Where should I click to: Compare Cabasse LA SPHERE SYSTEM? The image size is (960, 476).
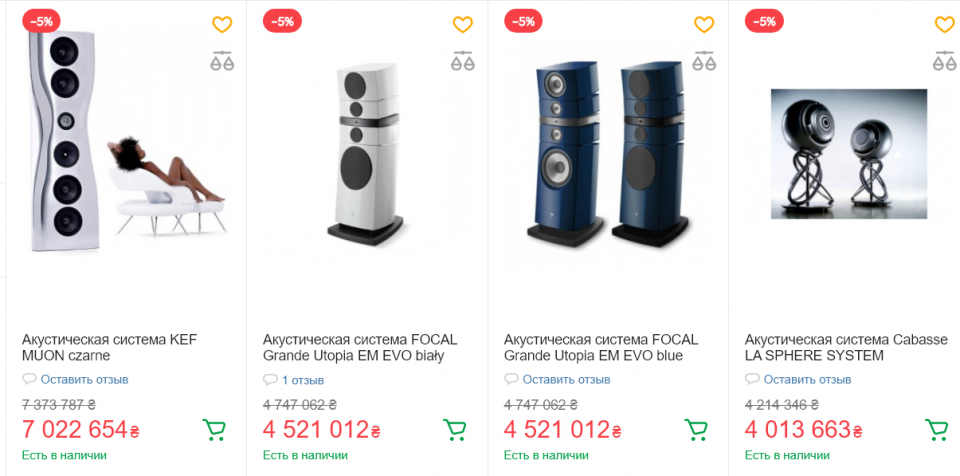pos(944,61)
